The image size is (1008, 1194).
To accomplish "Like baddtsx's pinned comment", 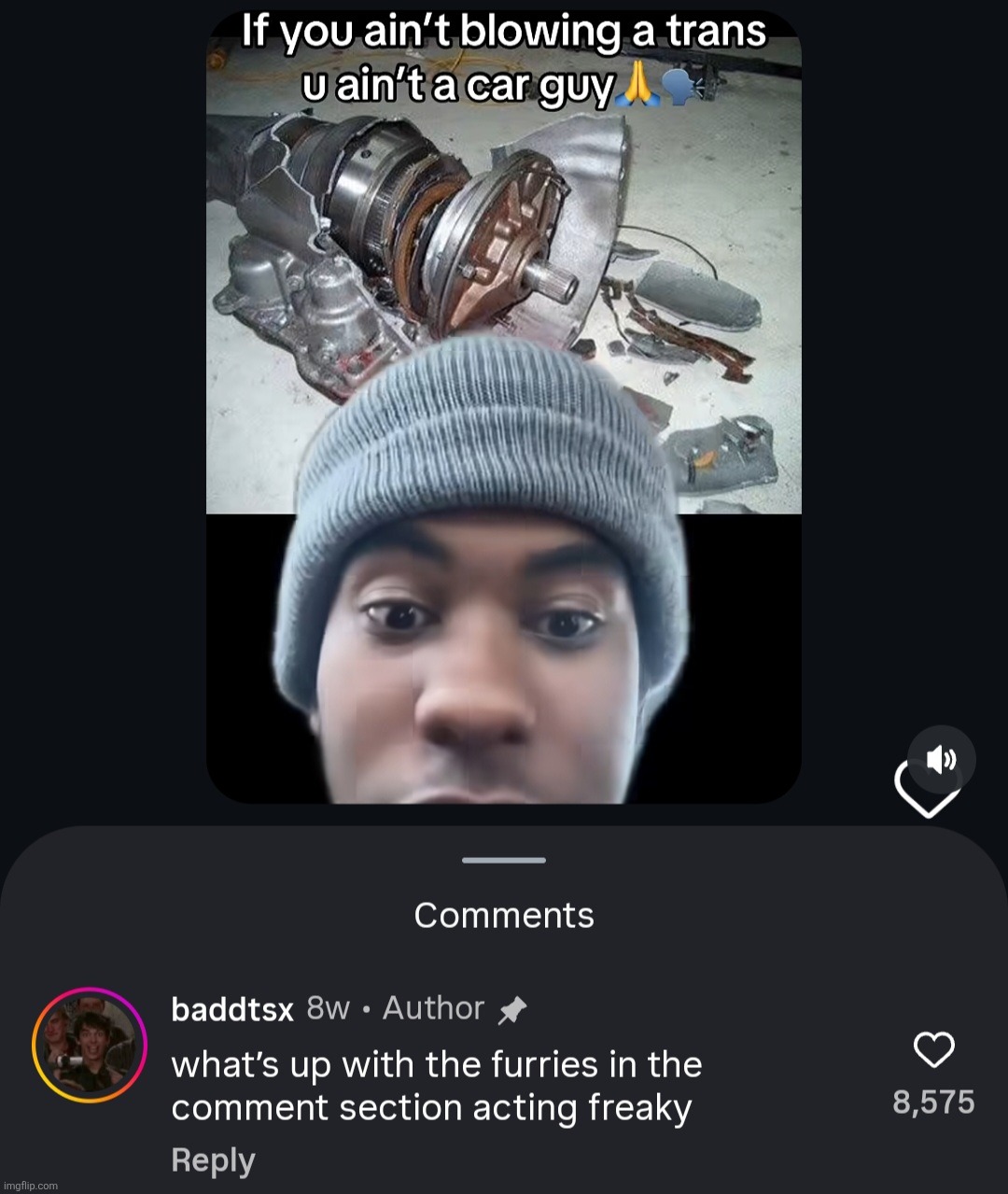I will 933,1050.
